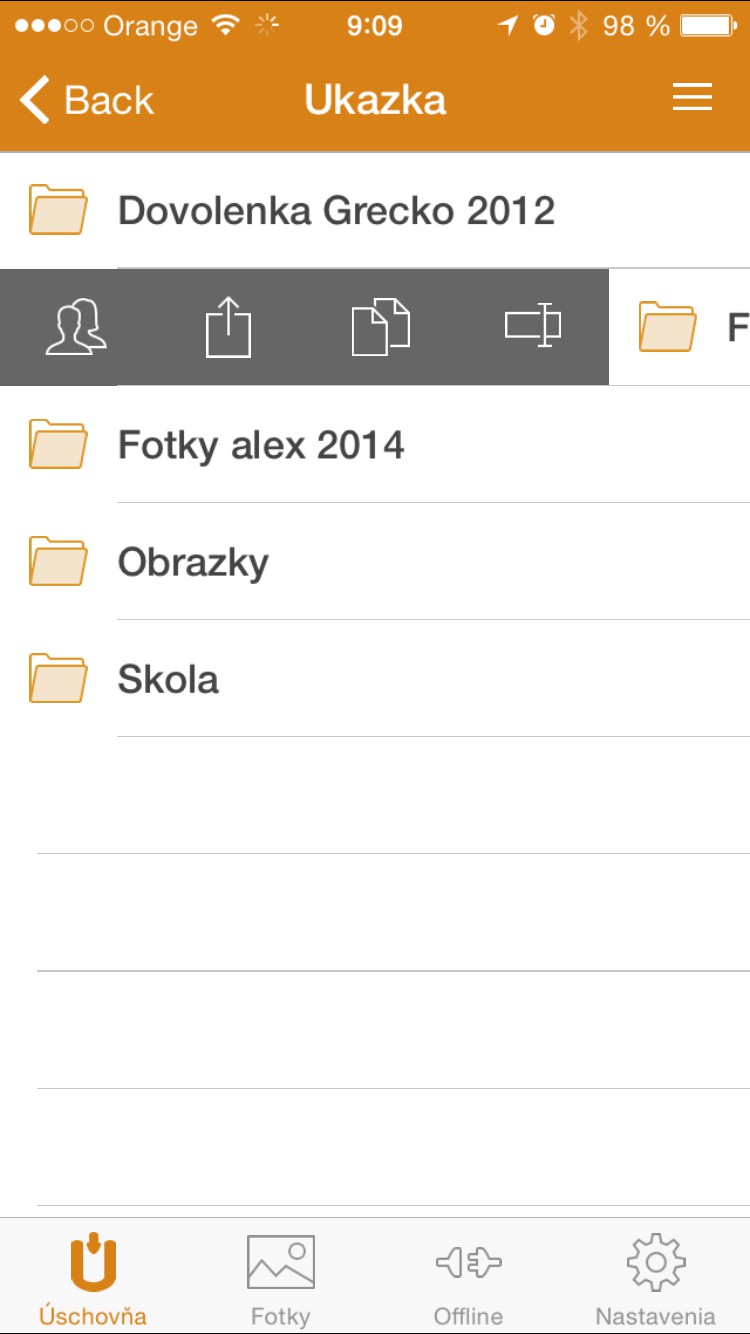
Task: Open Fotky alex 2014 folder
Action: 261,445
